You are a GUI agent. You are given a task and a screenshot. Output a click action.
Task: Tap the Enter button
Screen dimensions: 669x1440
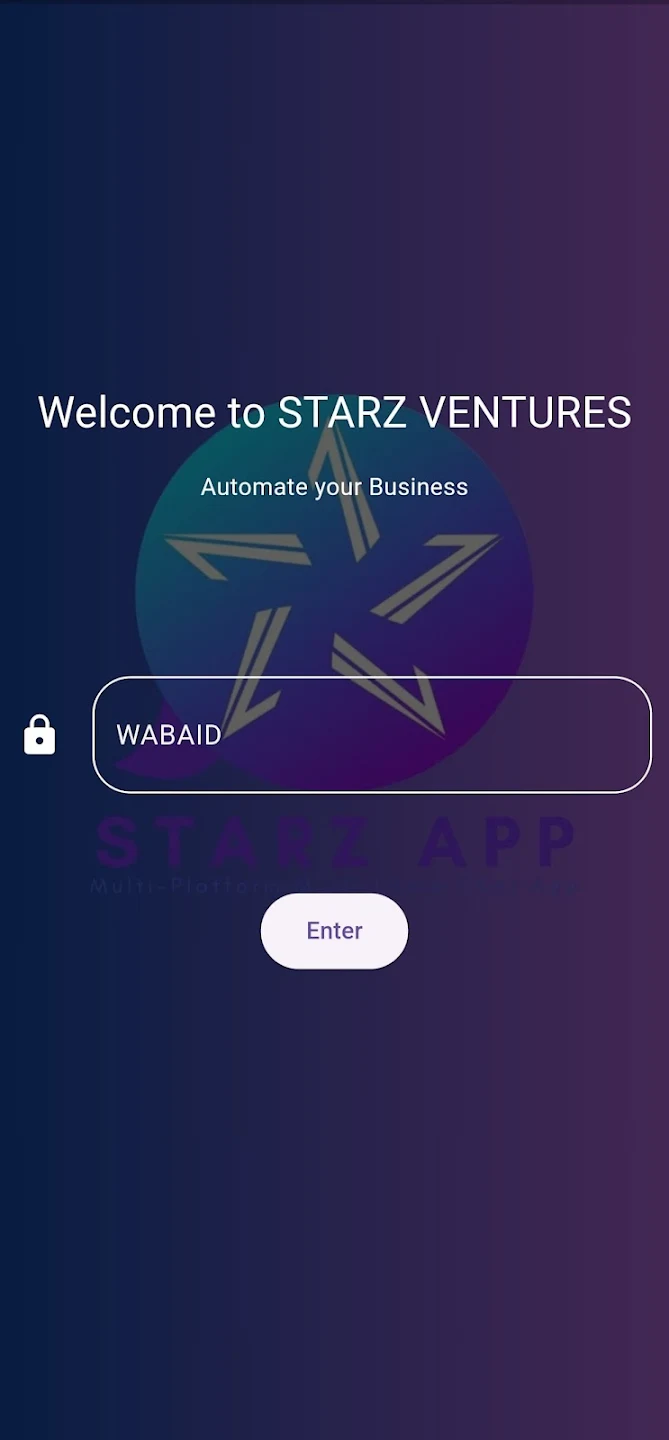tap(334, 931)
